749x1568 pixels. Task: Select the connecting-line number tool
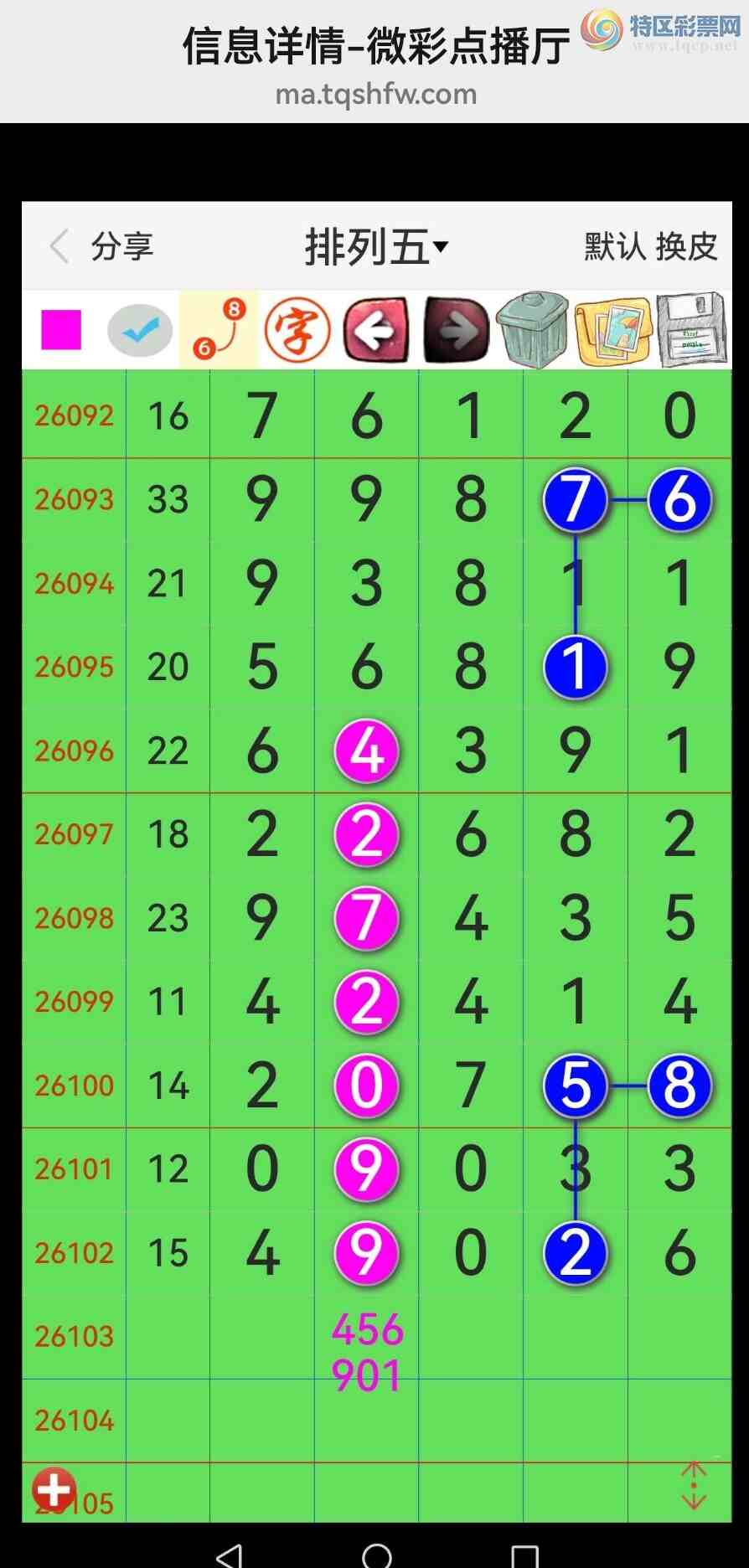tap(219, 331)
